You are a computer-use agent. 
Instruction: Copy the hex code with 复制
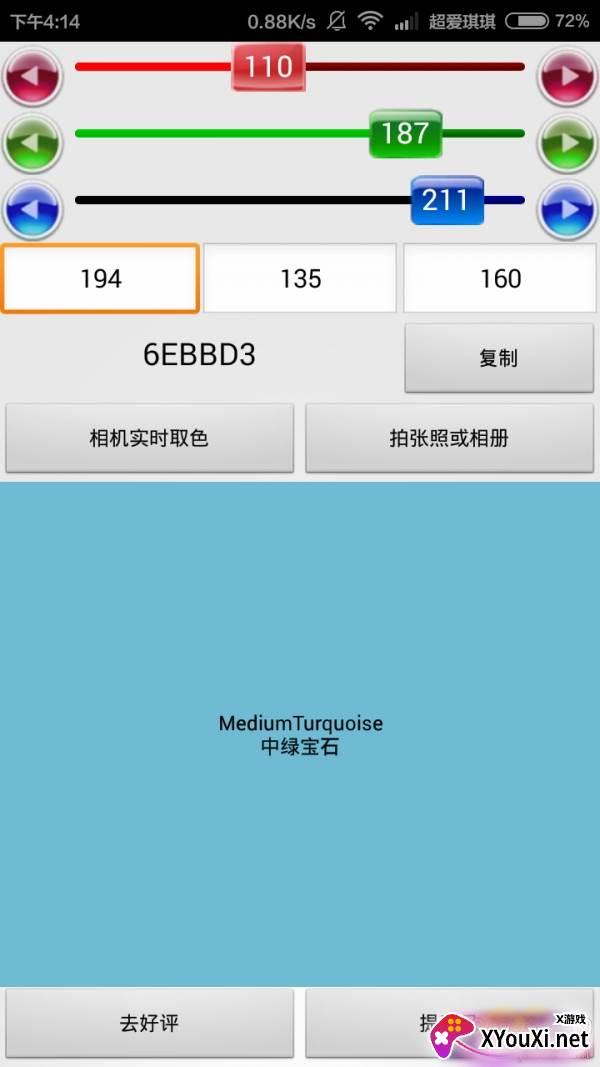(x=498, y=358)
